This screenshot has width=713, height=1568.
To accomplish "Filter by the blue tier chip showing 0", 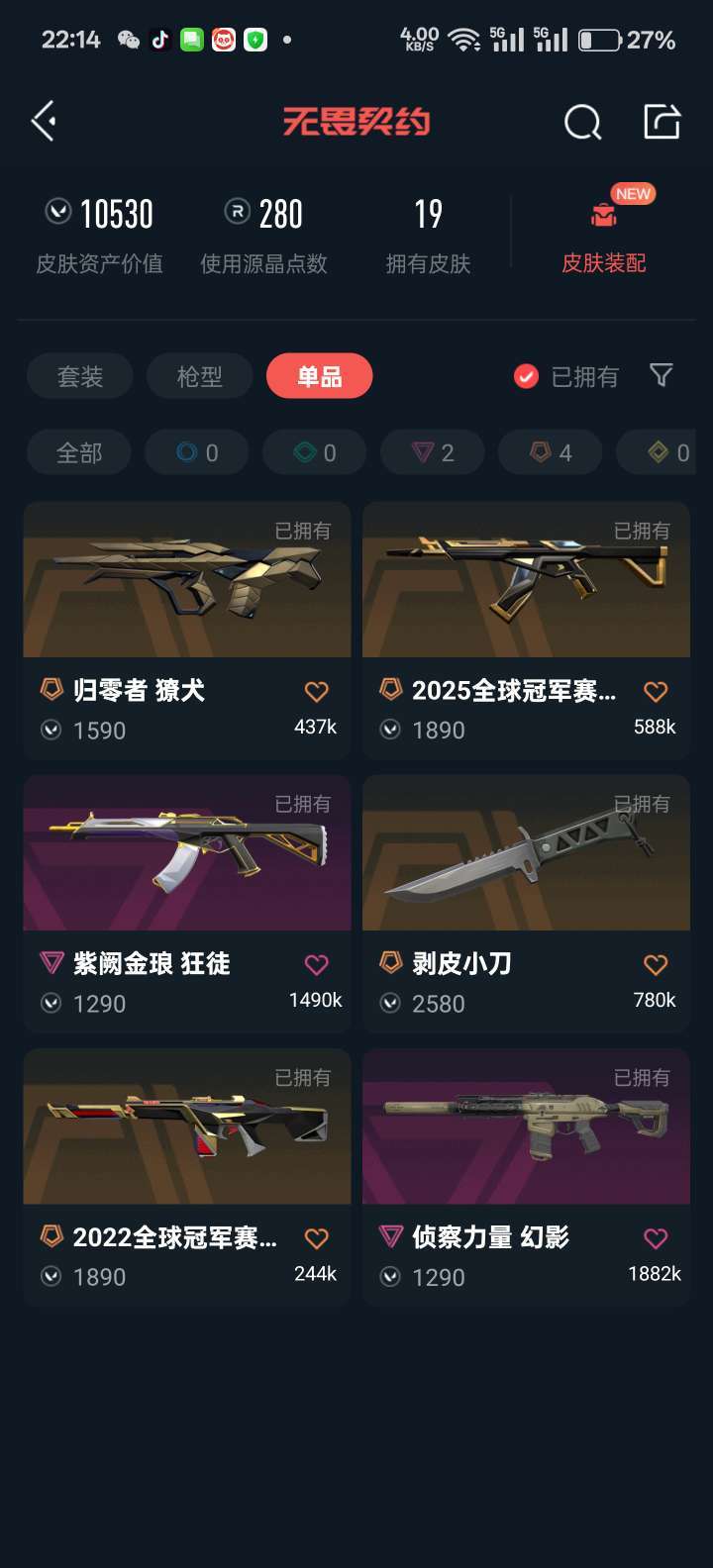I will point(196,452).
